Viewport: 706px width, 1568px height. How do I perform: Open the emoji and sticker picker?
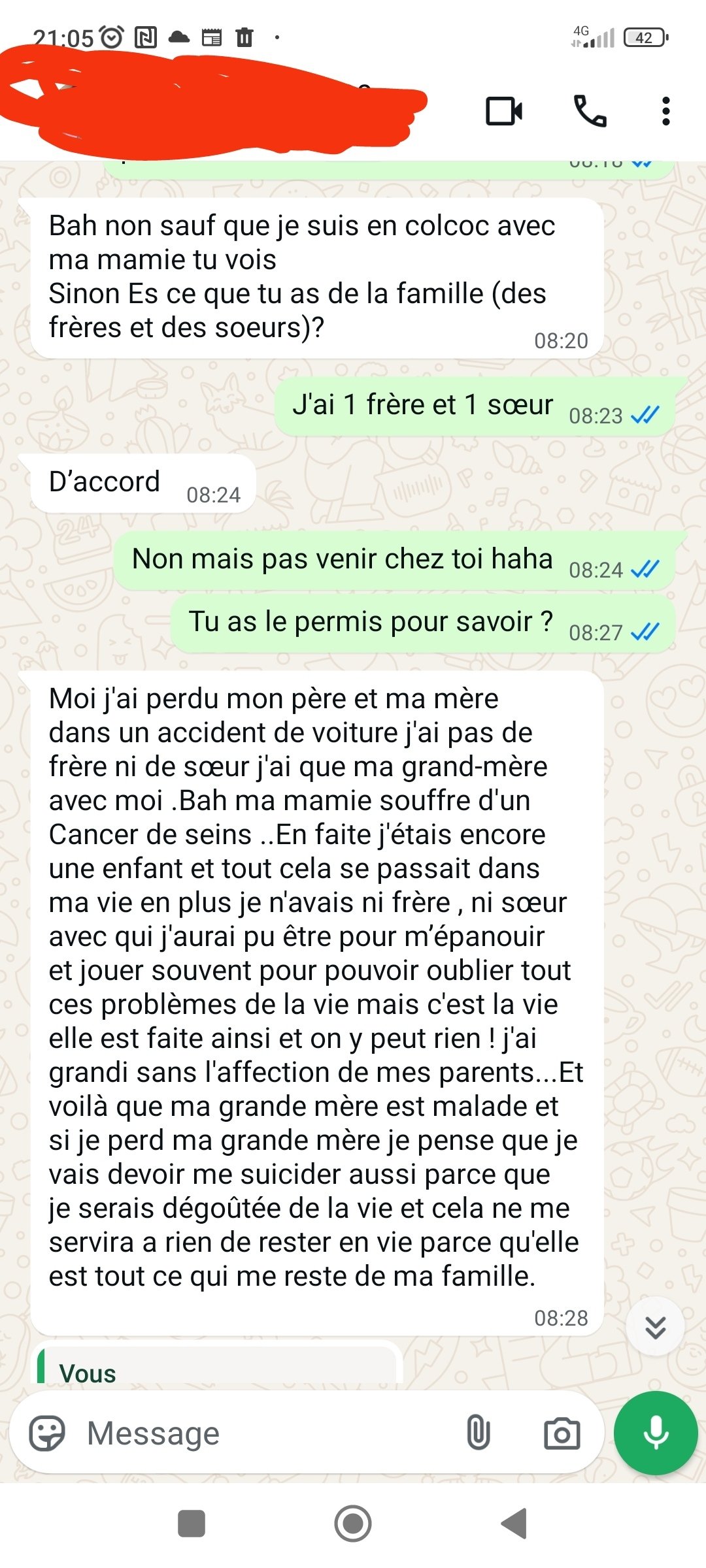click(47, 1434)
